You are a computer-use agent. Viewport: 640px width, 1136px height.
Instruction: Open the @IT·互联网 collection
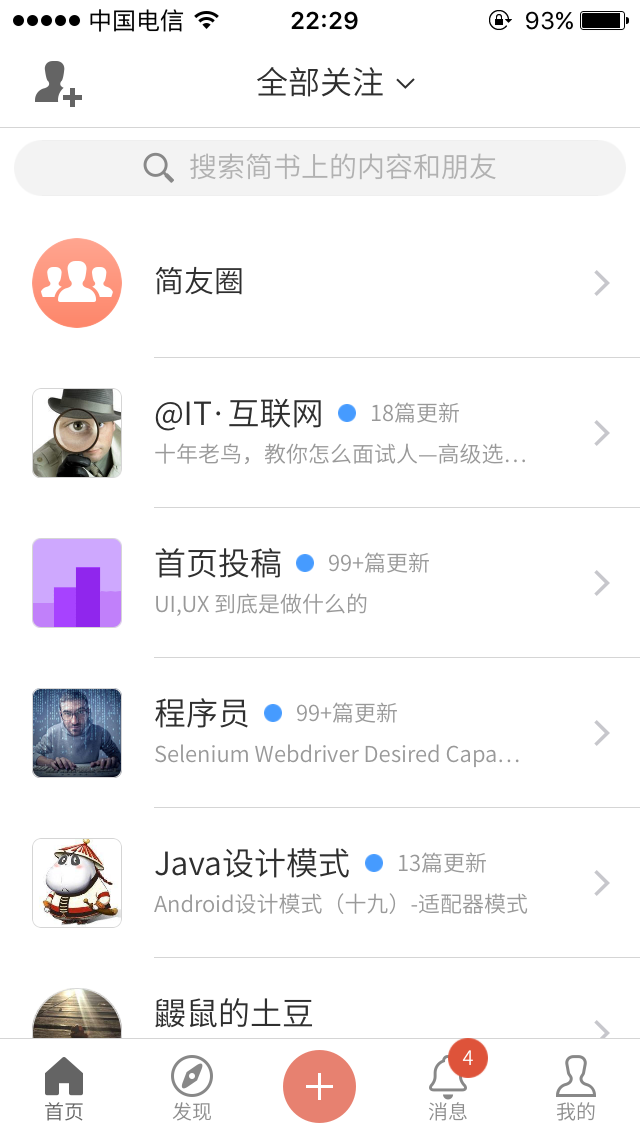(x=320, y=433)
